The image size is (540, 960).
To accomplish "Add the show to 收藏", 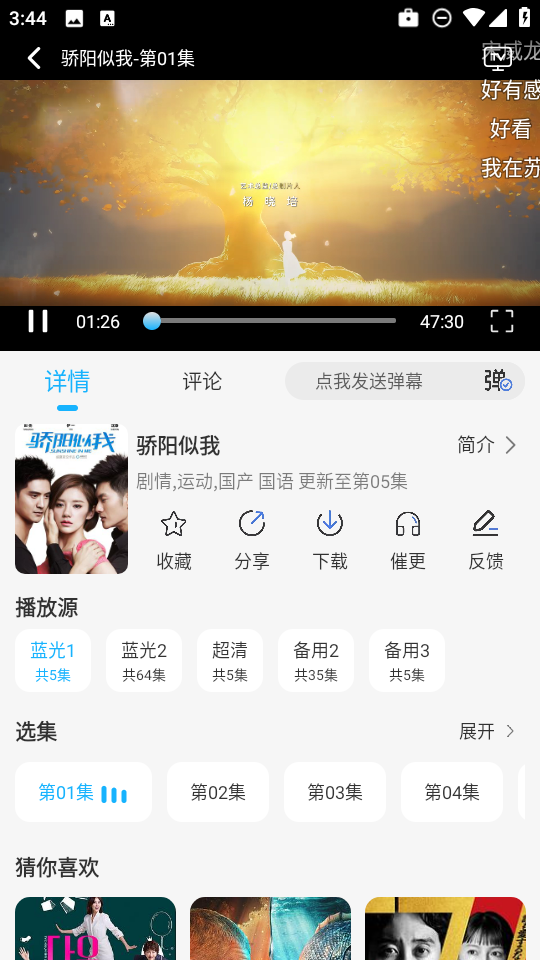I will (174, 541).
